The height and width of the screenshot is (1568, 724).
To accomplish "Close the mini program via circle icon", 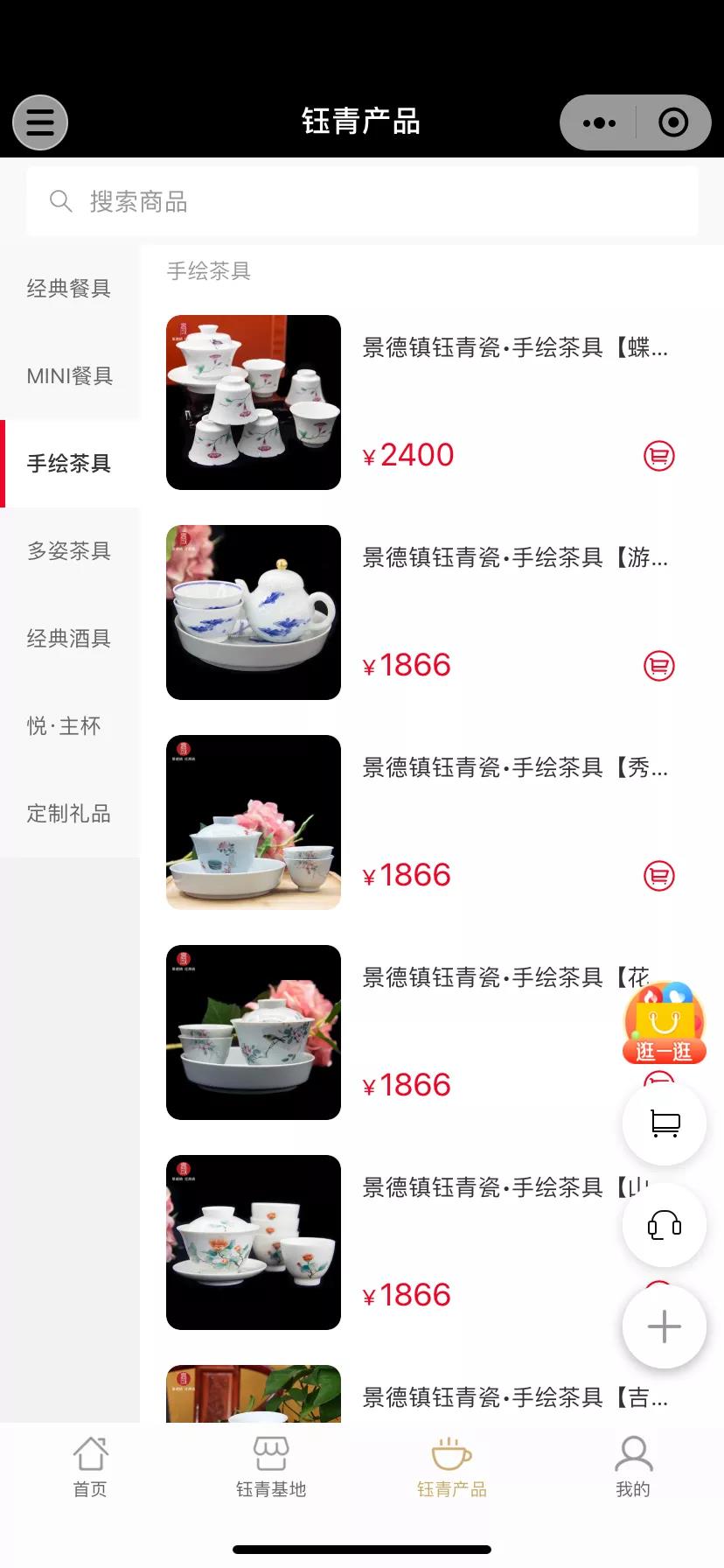I will (672, 122).
